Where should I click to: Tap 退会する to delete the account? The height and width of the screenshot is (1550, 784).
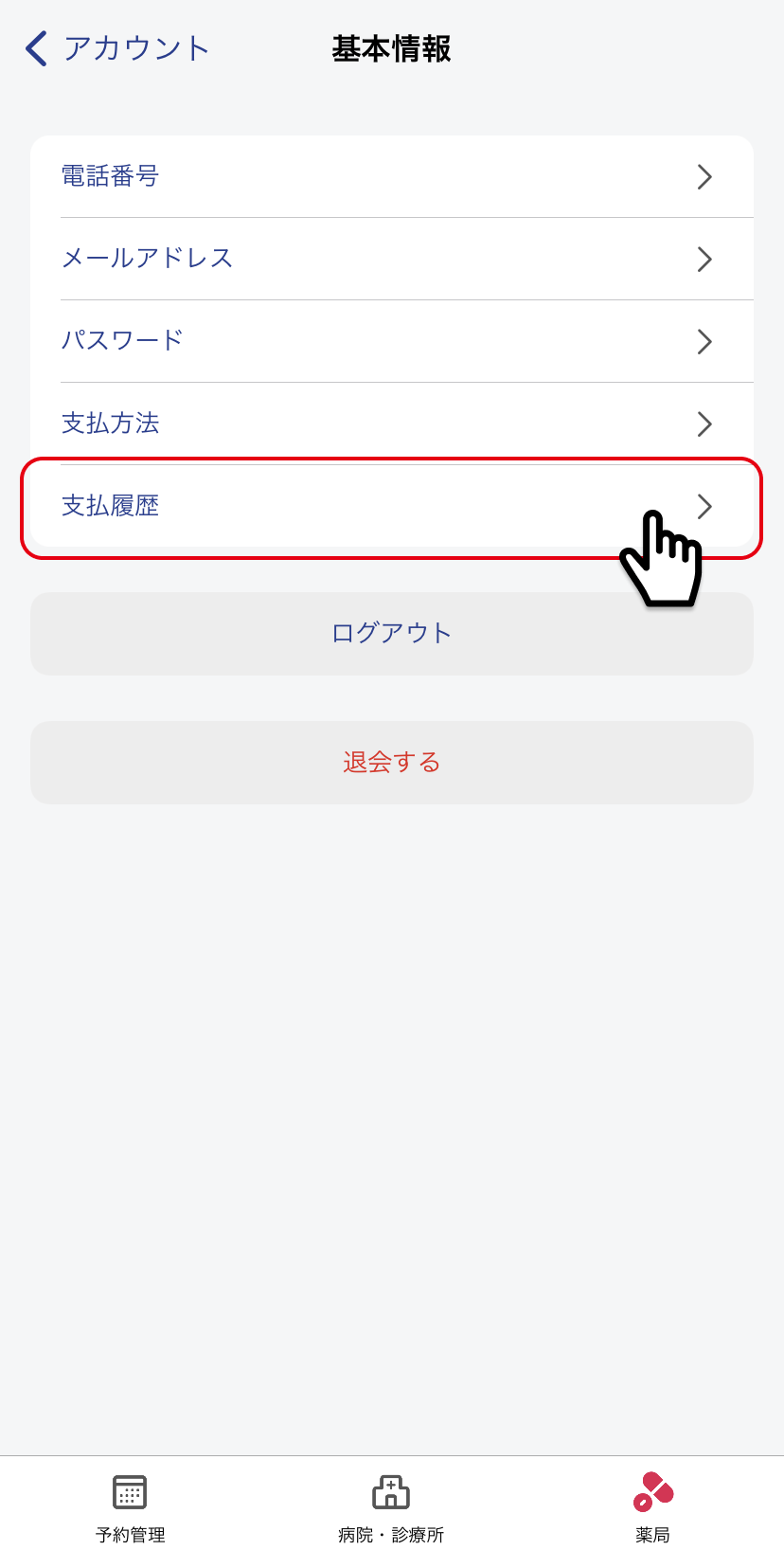[391, 763]
